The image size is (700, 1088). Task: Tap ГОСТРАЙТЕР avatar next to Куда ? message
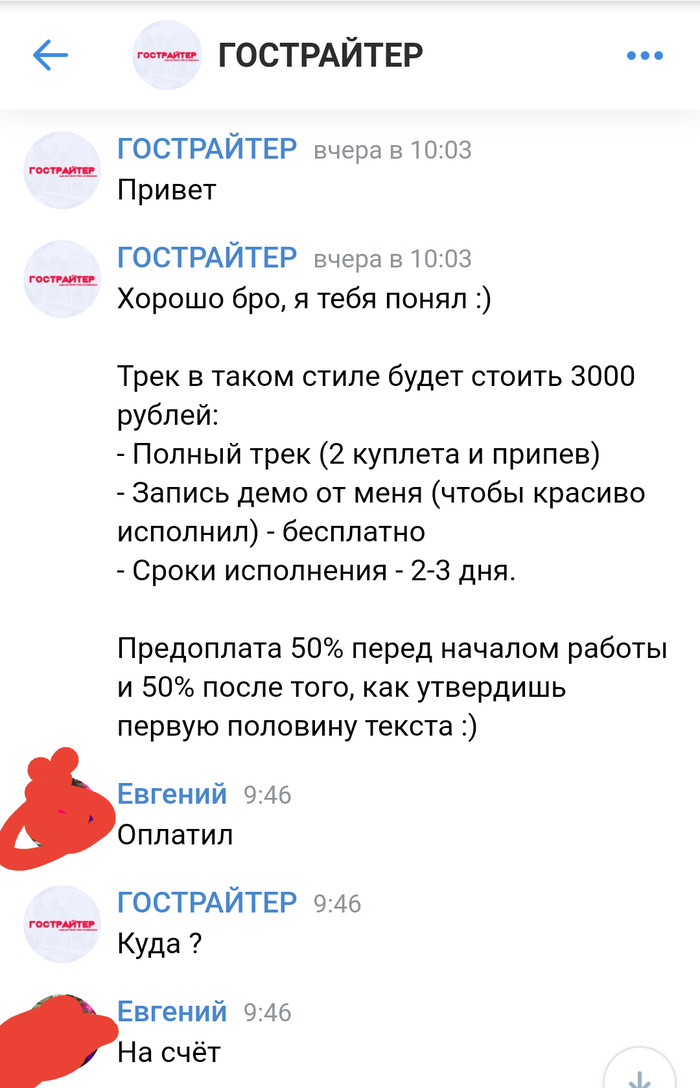(x=62, y=923)
